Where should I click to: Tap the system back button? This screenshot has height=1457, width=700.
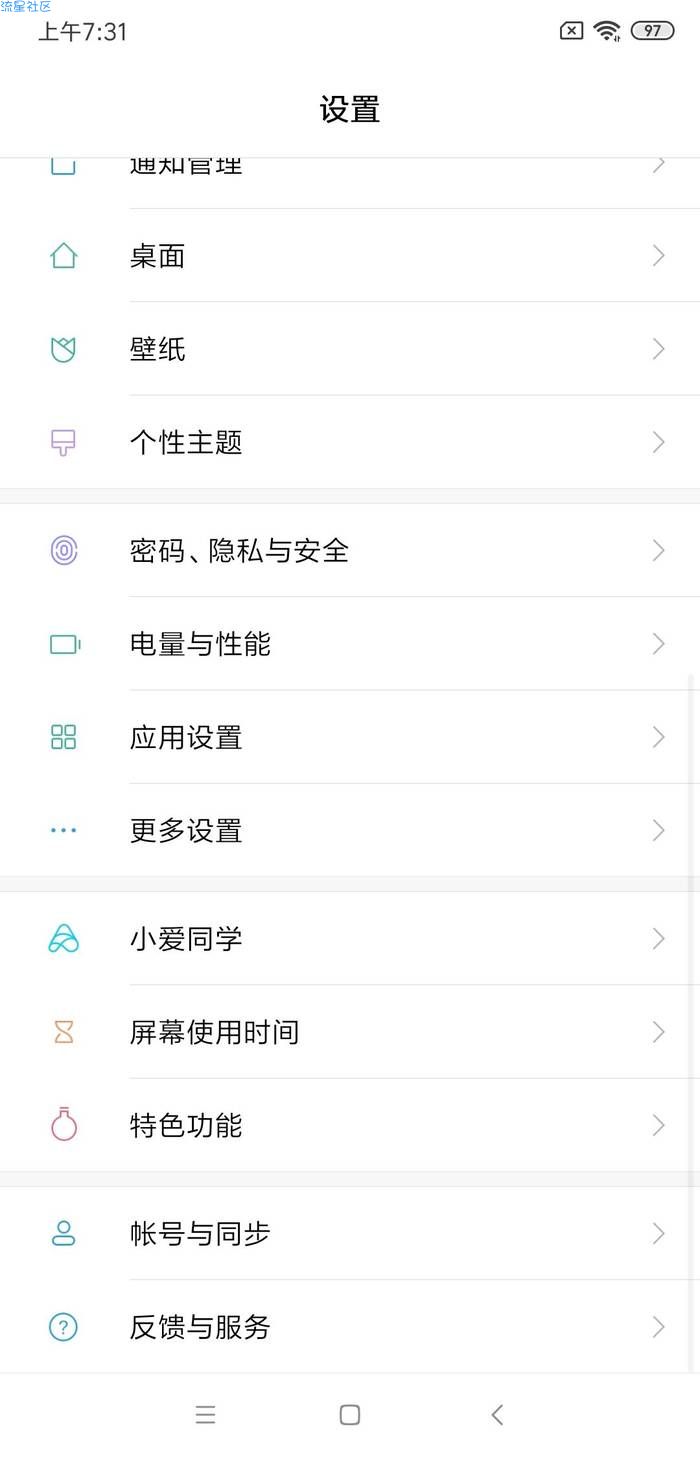(497, 1414)
